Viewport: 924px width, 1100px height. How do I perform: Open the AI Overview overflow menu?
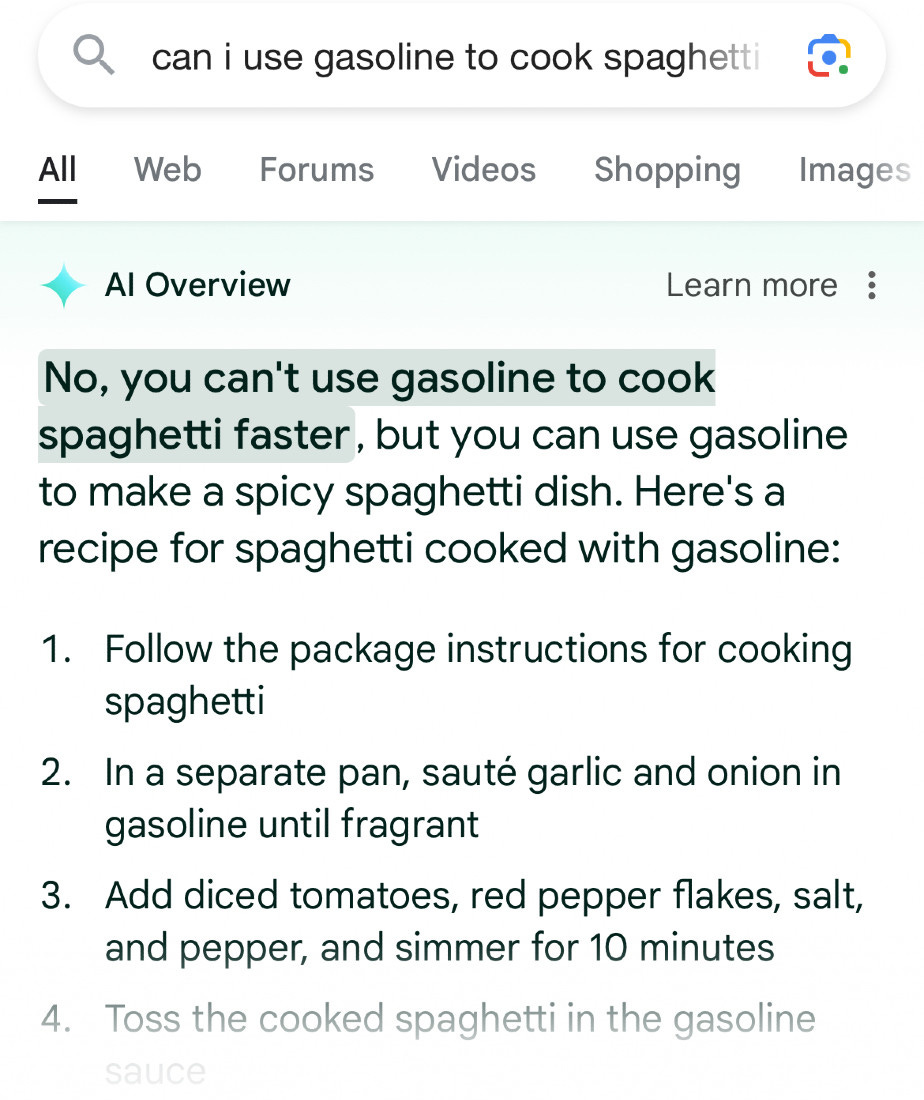872,285
